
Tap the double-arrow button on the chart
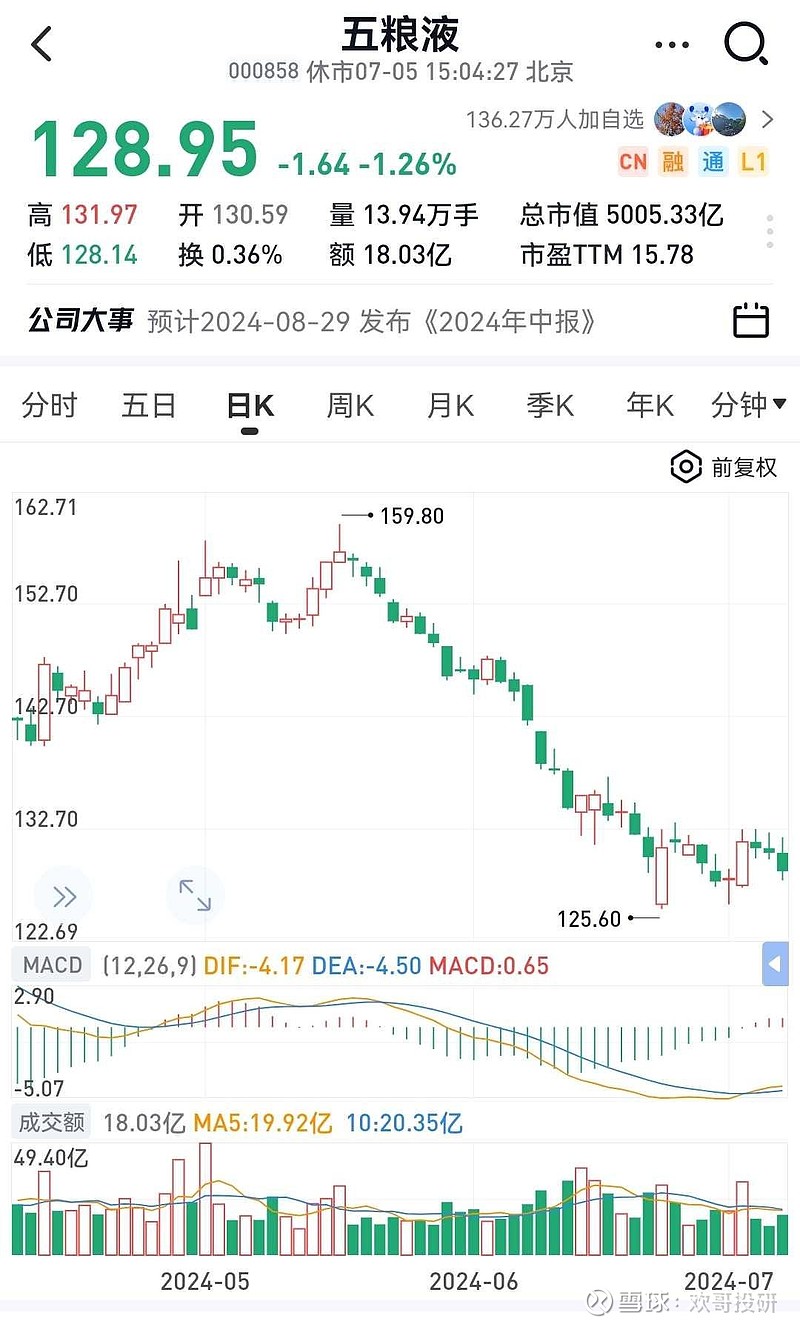(63, 896)
